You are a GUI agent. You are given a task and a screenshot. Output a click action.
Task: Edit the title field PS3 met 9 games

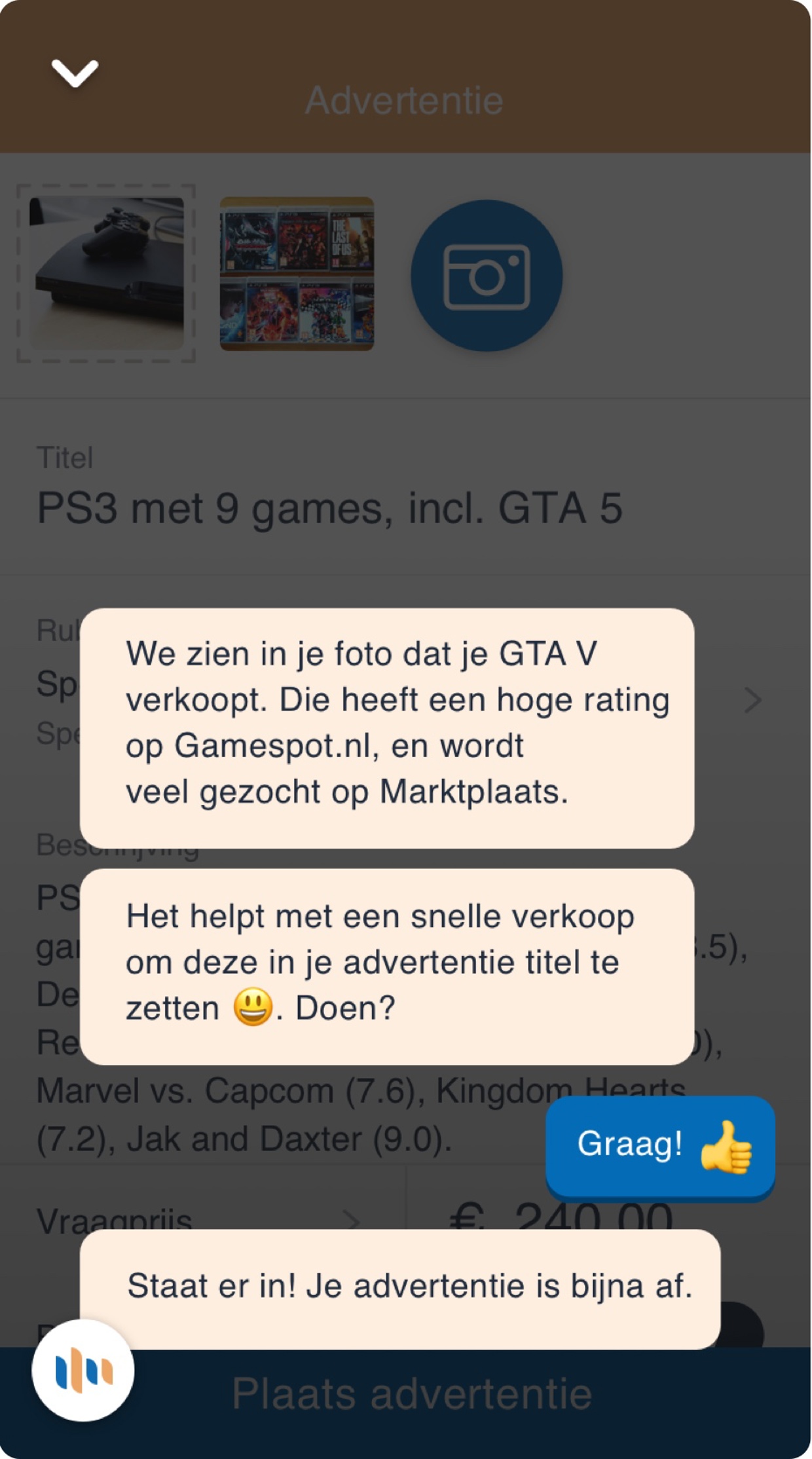pyautogui.click(x=329, y=508)
